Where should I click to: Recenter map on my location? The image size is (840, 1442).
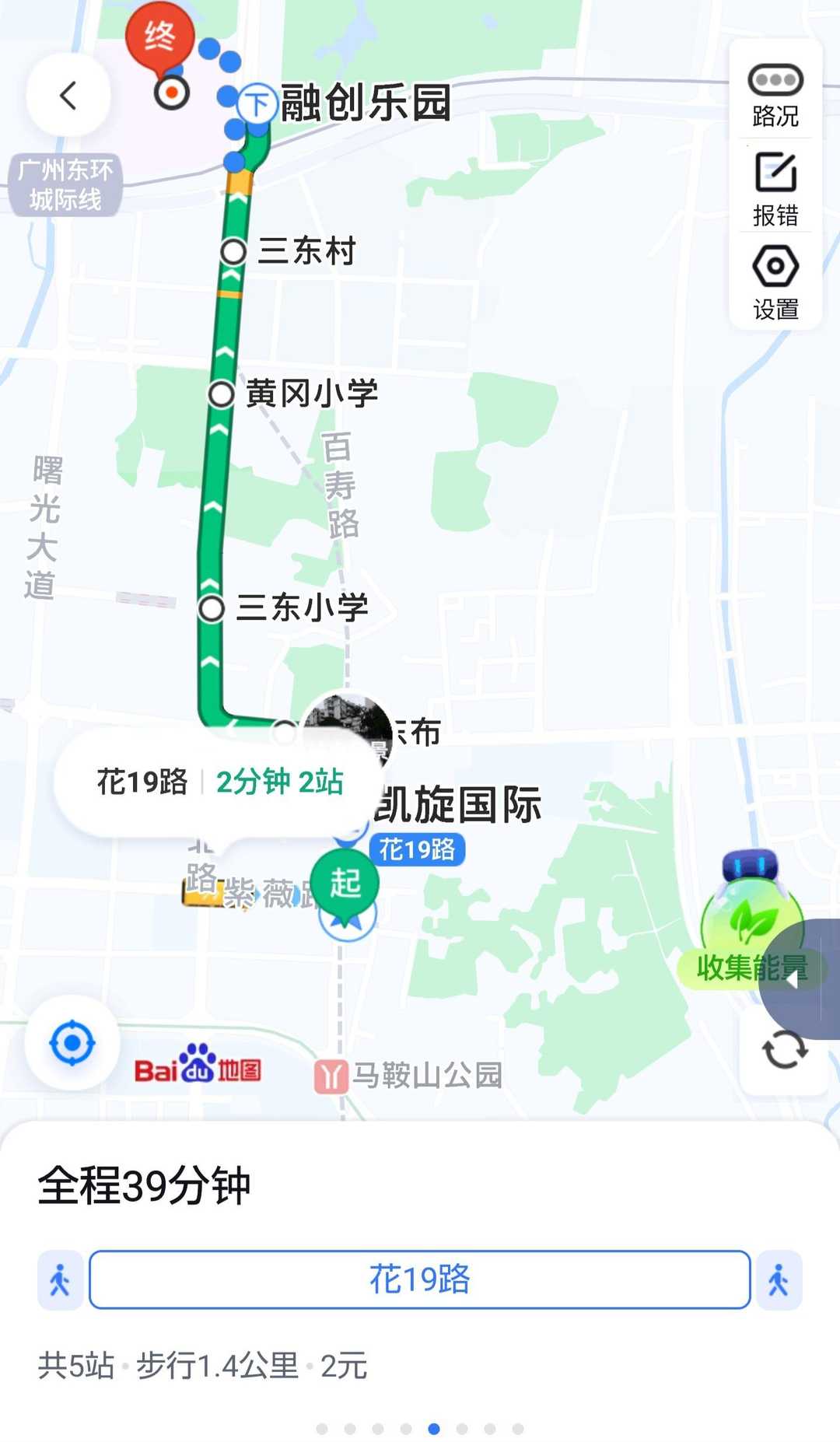[x=72, y=1043]
